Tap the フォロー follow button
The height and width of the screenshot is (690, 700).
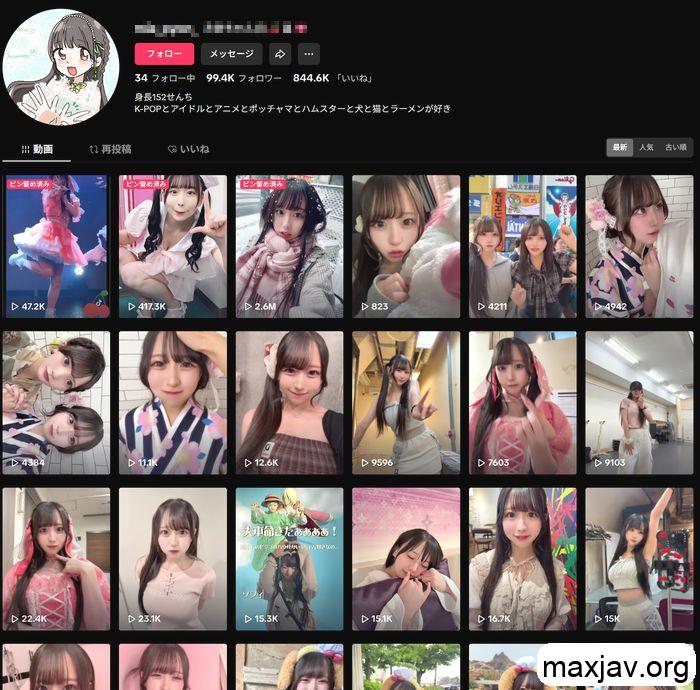tap(164, 54)
